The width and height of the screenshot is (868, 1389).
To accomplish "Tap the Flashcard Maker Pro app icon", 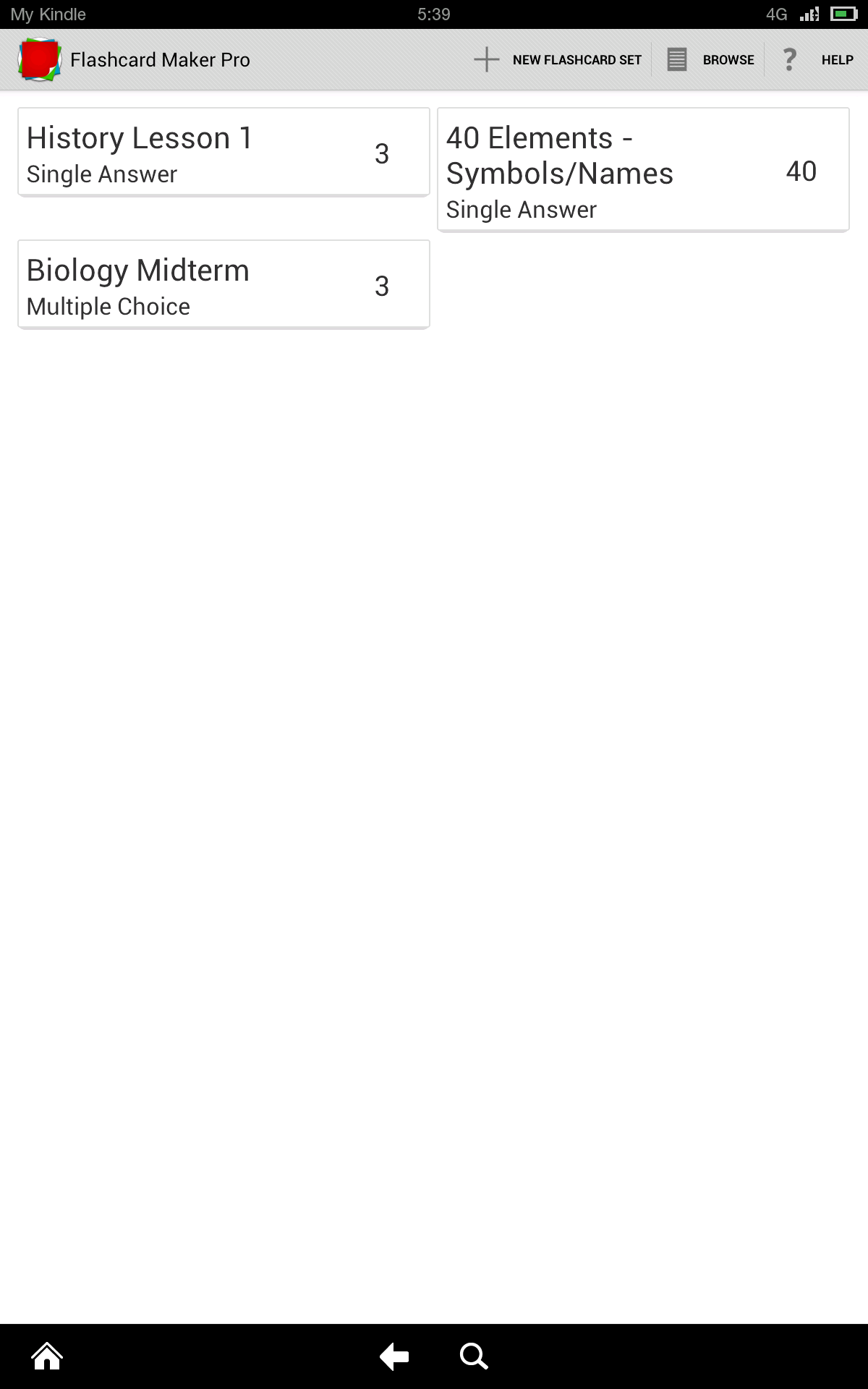I will tap(39, 59).
